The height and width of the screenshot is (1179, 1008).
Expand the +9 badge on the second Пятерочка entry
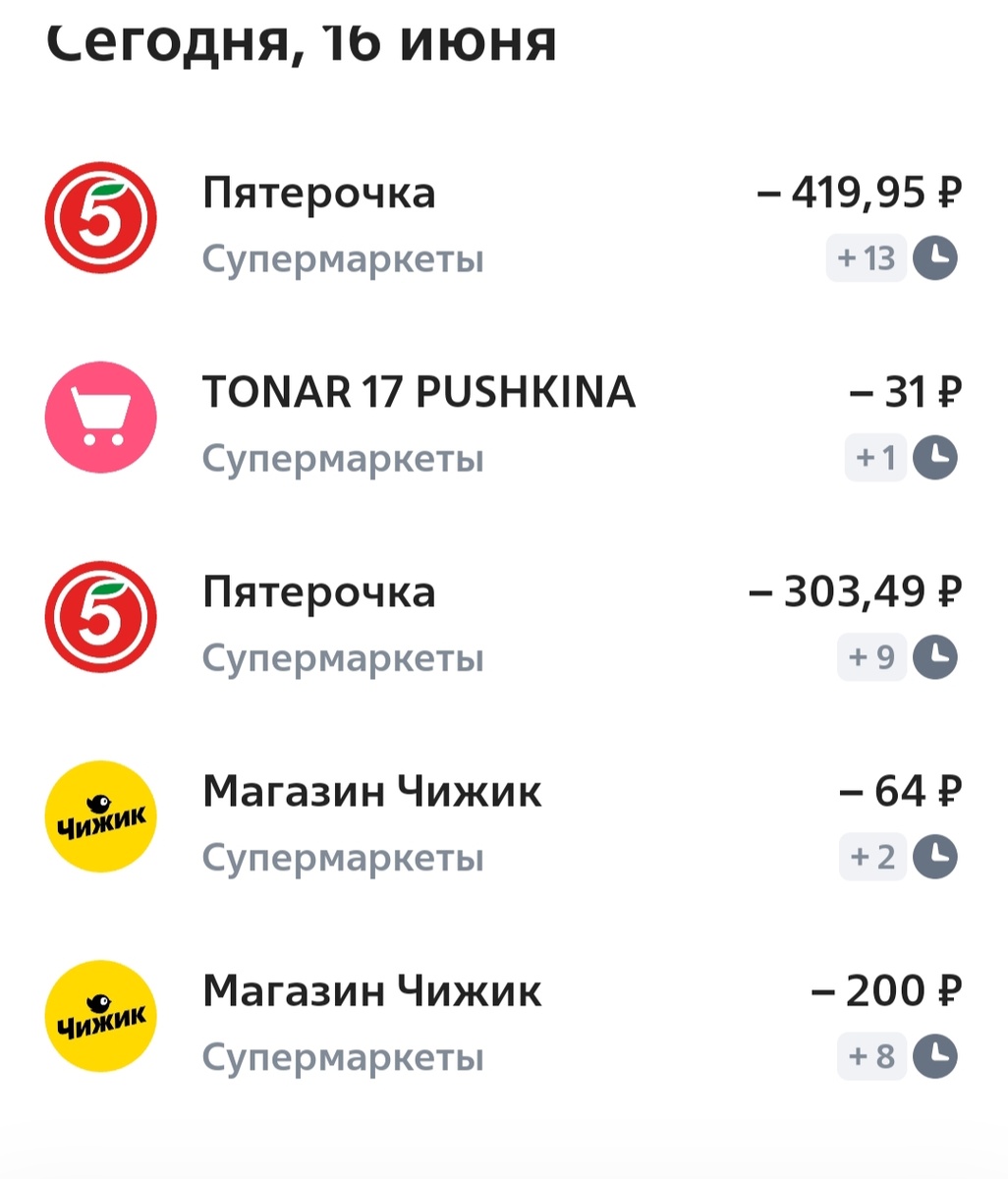coord(872,656)
